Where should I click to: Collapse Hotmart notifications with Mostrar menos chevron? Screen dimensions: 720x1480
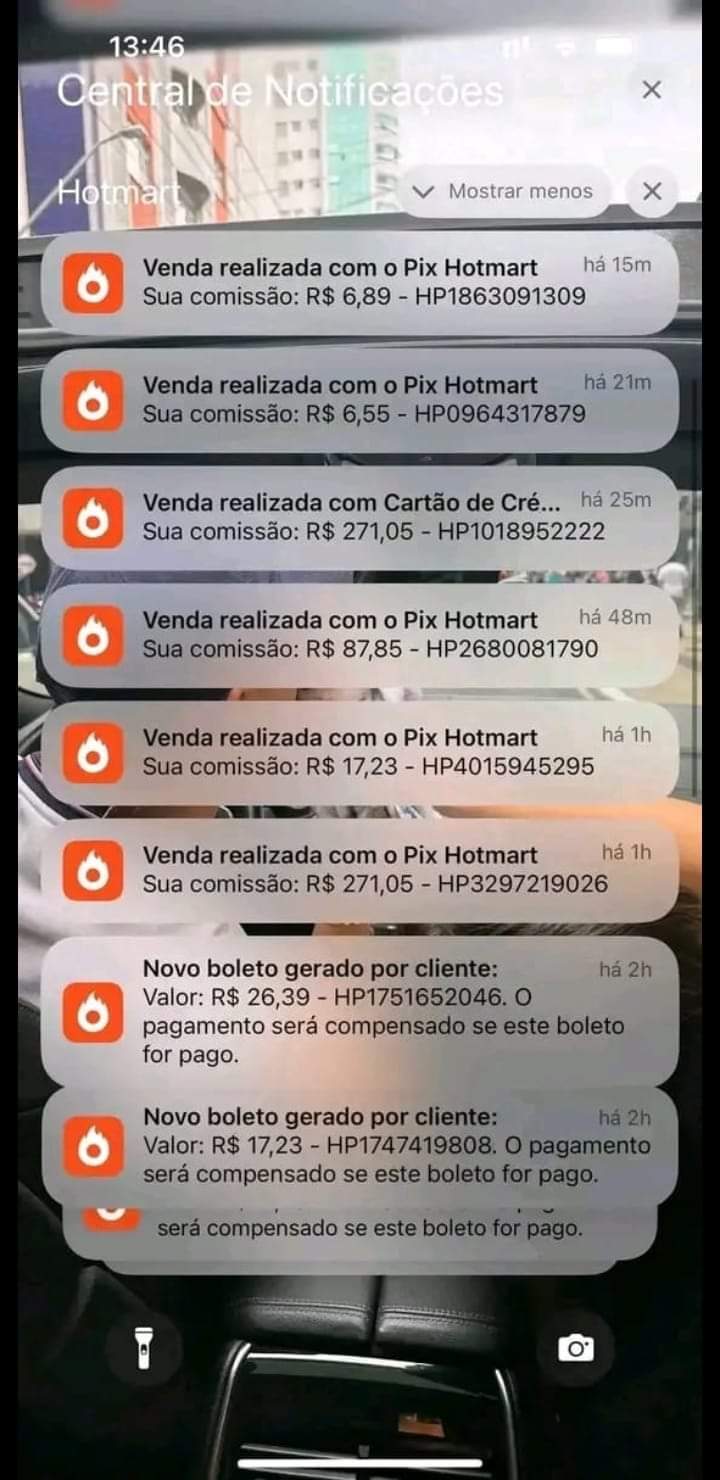pyautogui.click(x=426, y=191)
